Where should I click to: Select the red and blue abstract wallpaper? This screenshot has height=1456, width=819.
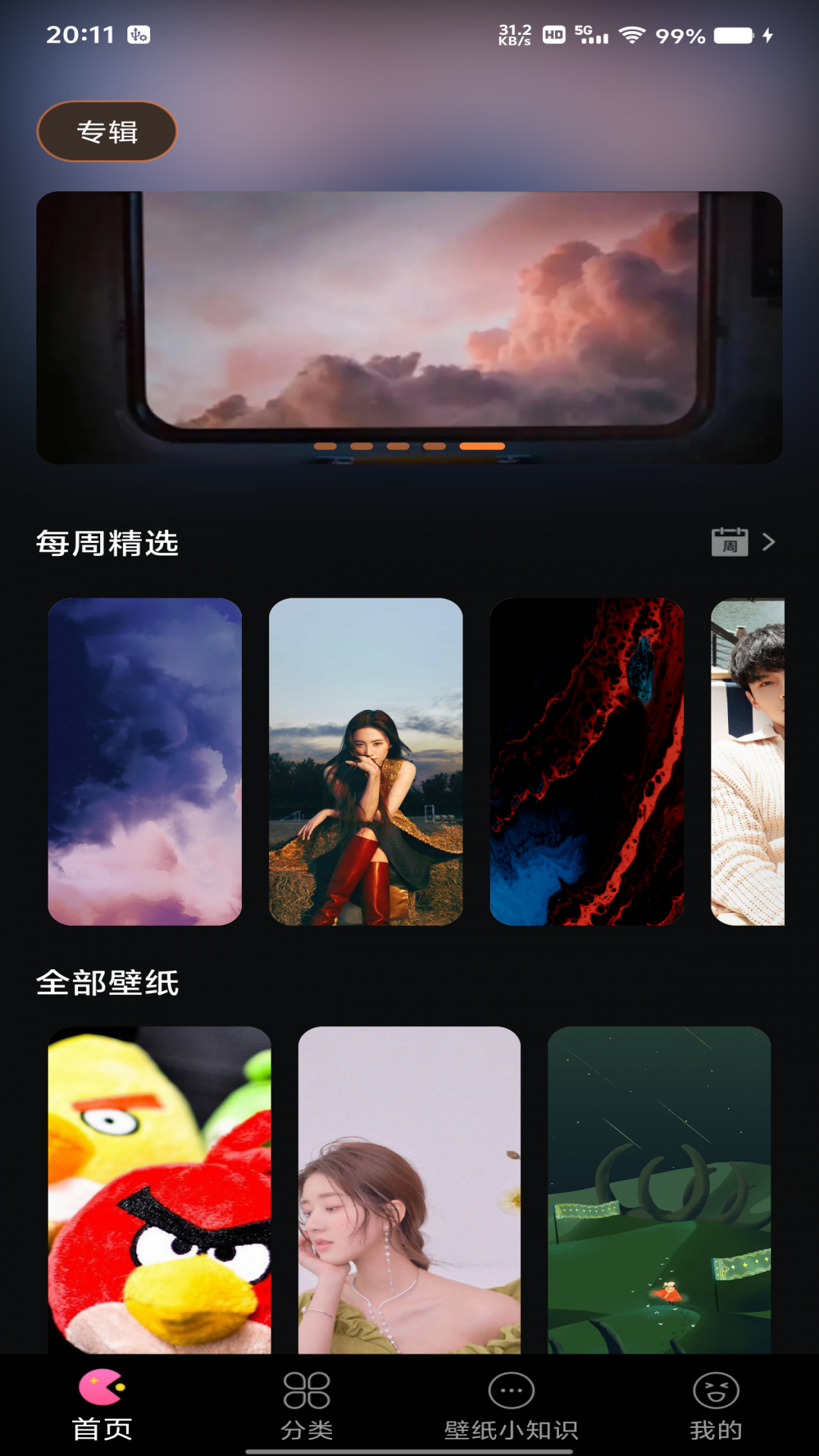tap(586, 761)
